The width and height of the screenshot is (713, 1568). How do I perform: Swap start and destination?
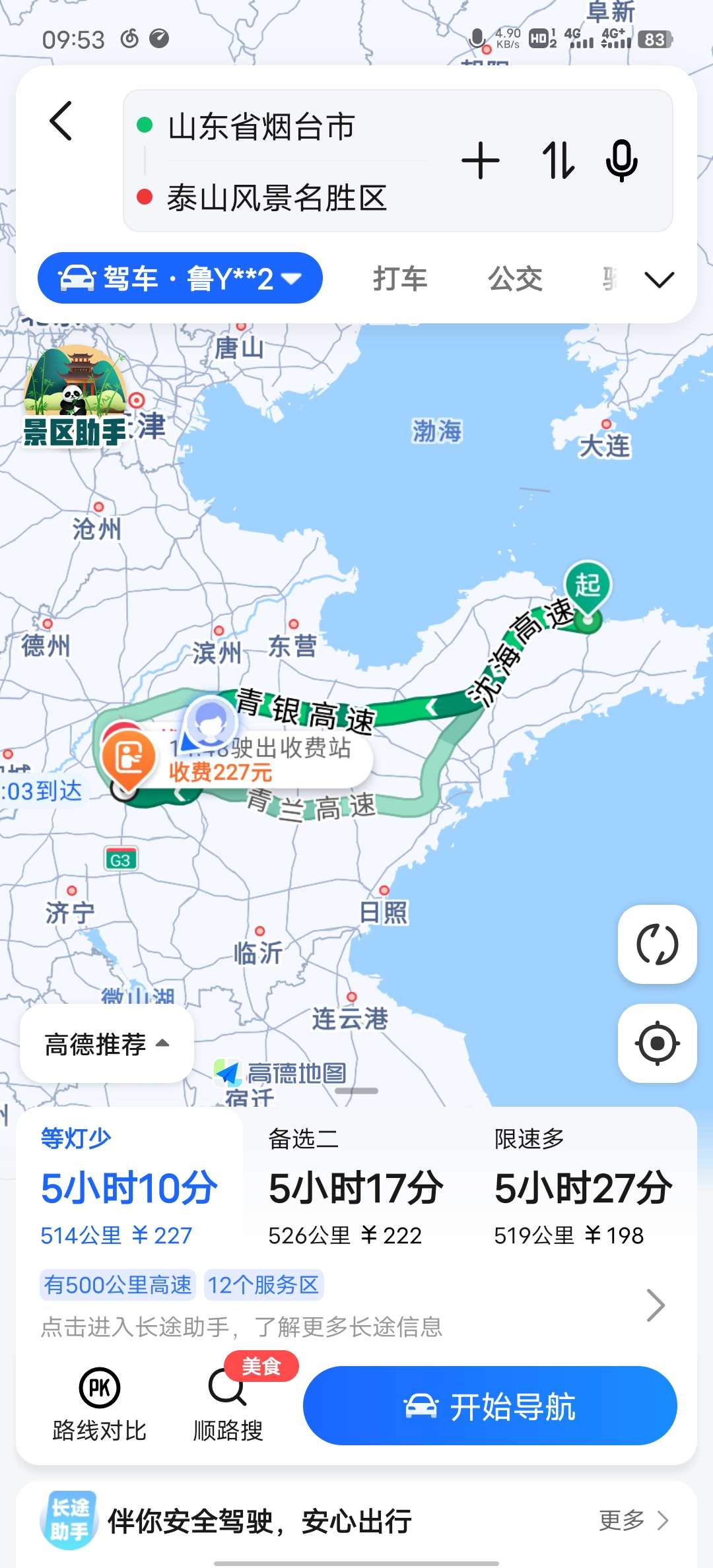coord(558,161)
